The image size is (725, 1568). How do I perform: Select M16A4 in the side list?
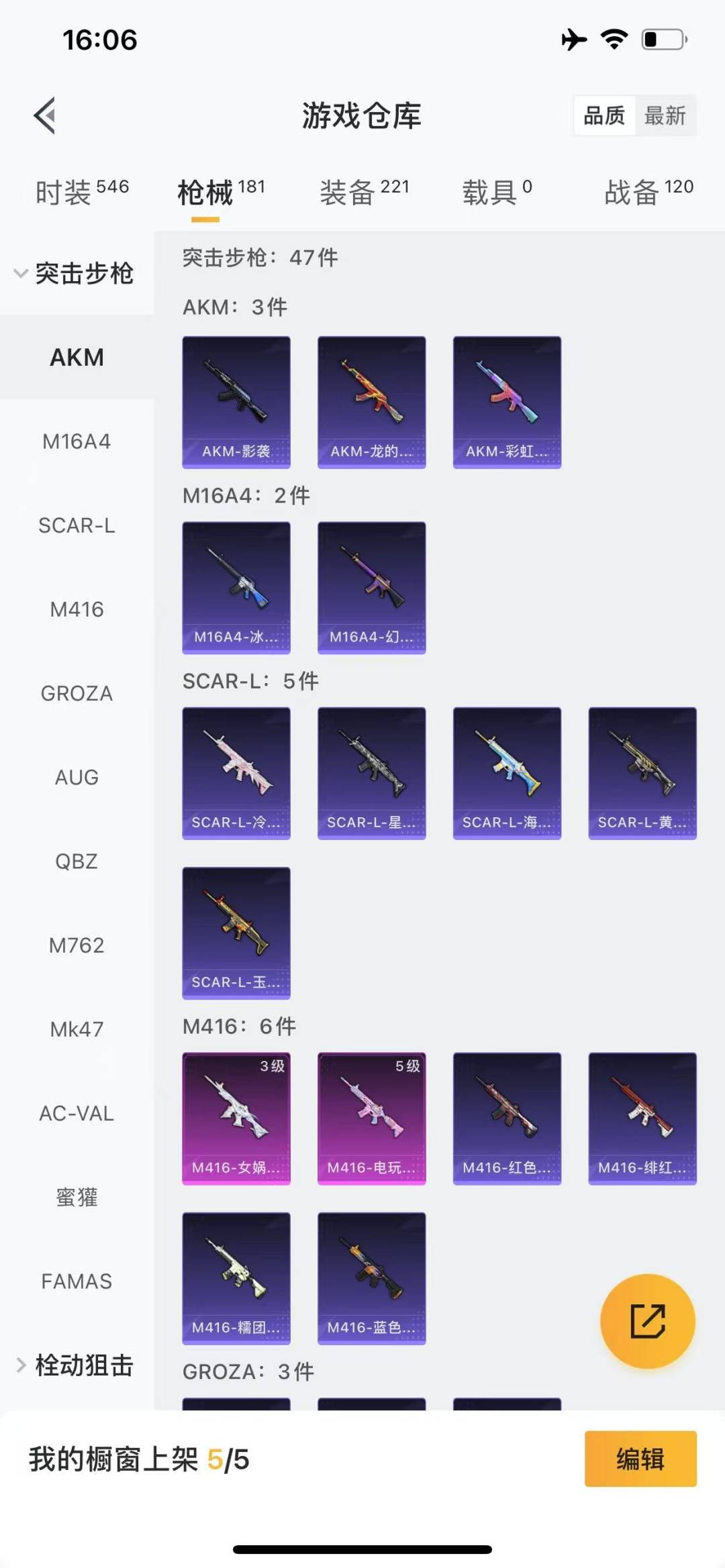(x=77, y=441)
